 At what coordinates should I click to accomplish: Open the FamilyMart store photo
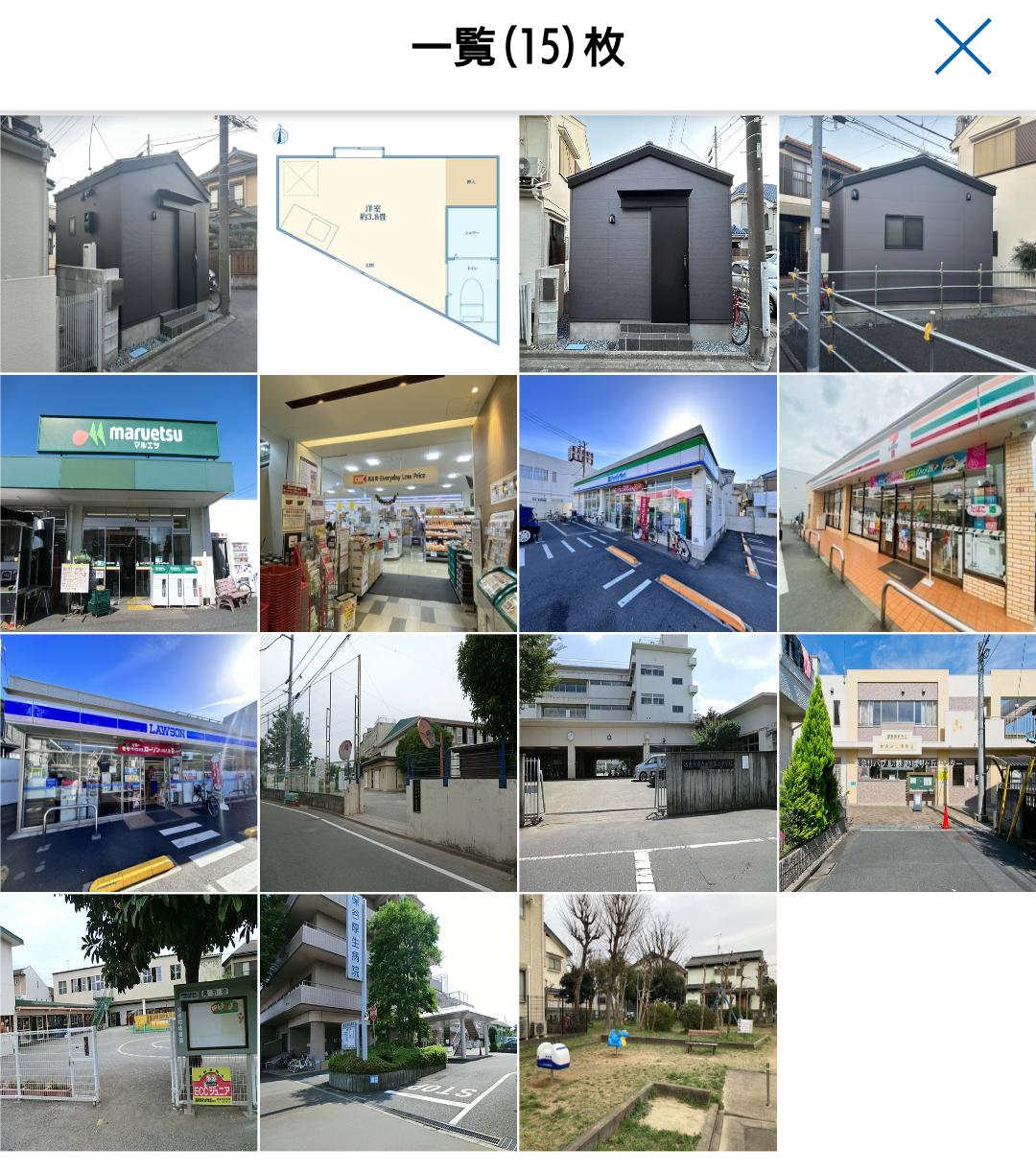click(647, 503)
